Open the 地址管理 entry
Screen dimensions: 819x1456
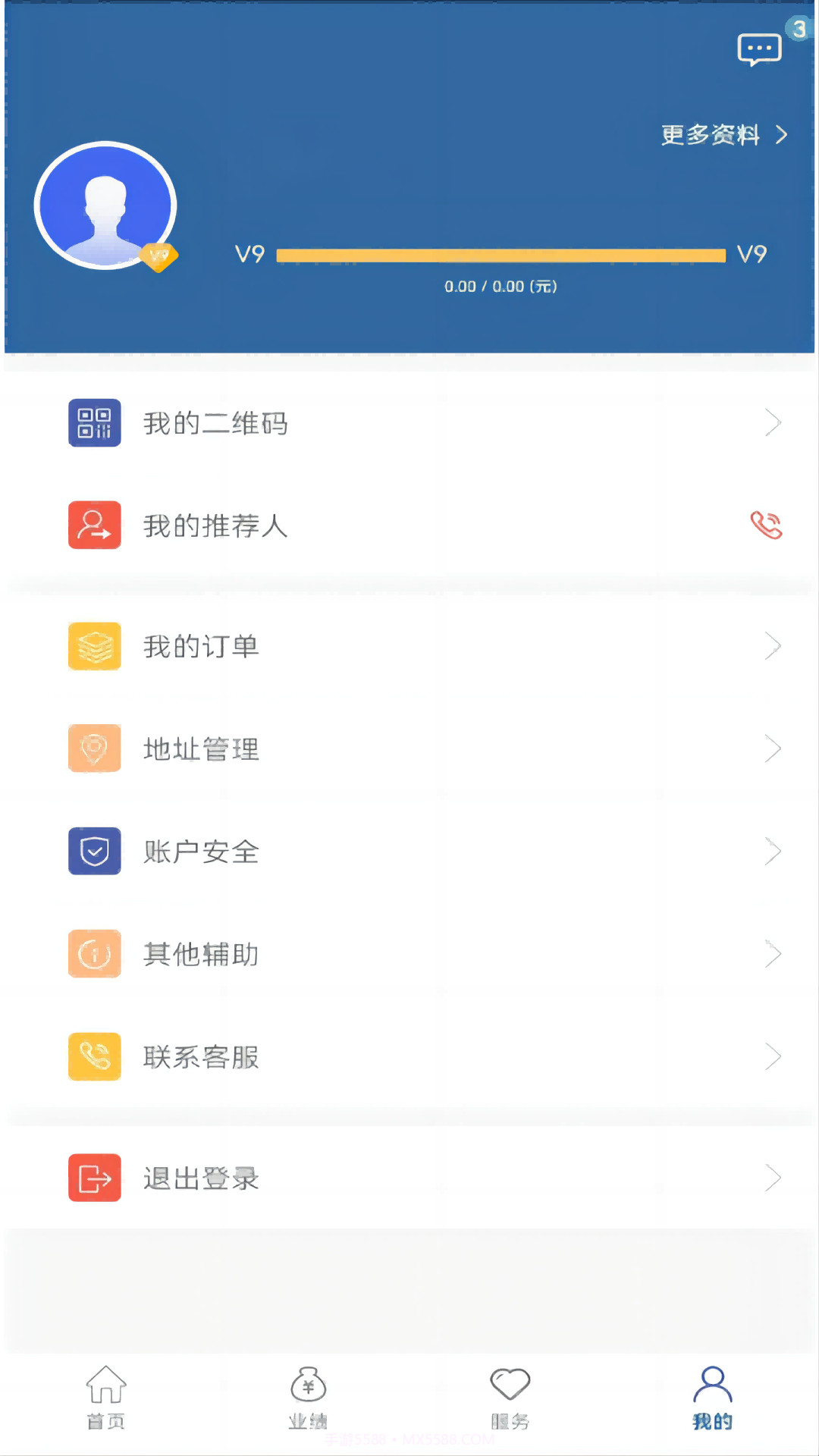pyautogui.click(x=200, y=748)
